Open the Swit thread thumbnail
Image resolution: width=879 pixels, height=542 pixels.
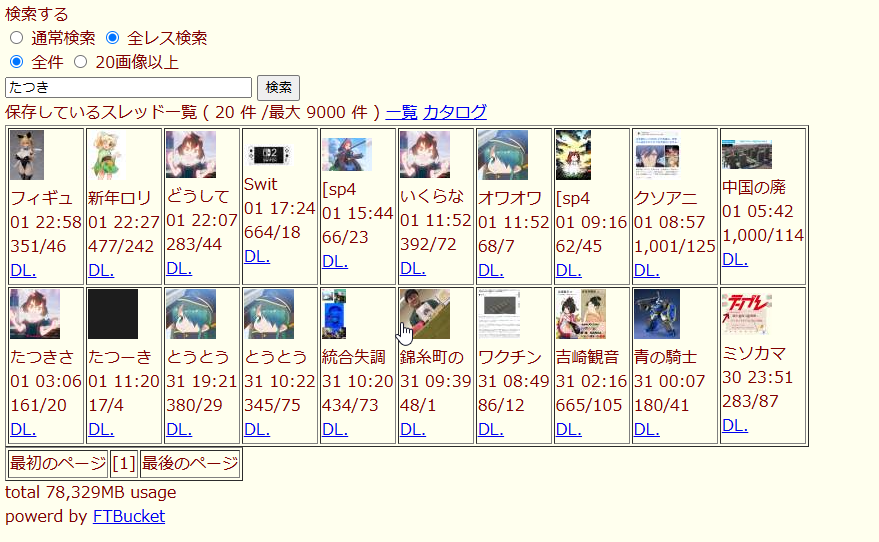point(269,155)
